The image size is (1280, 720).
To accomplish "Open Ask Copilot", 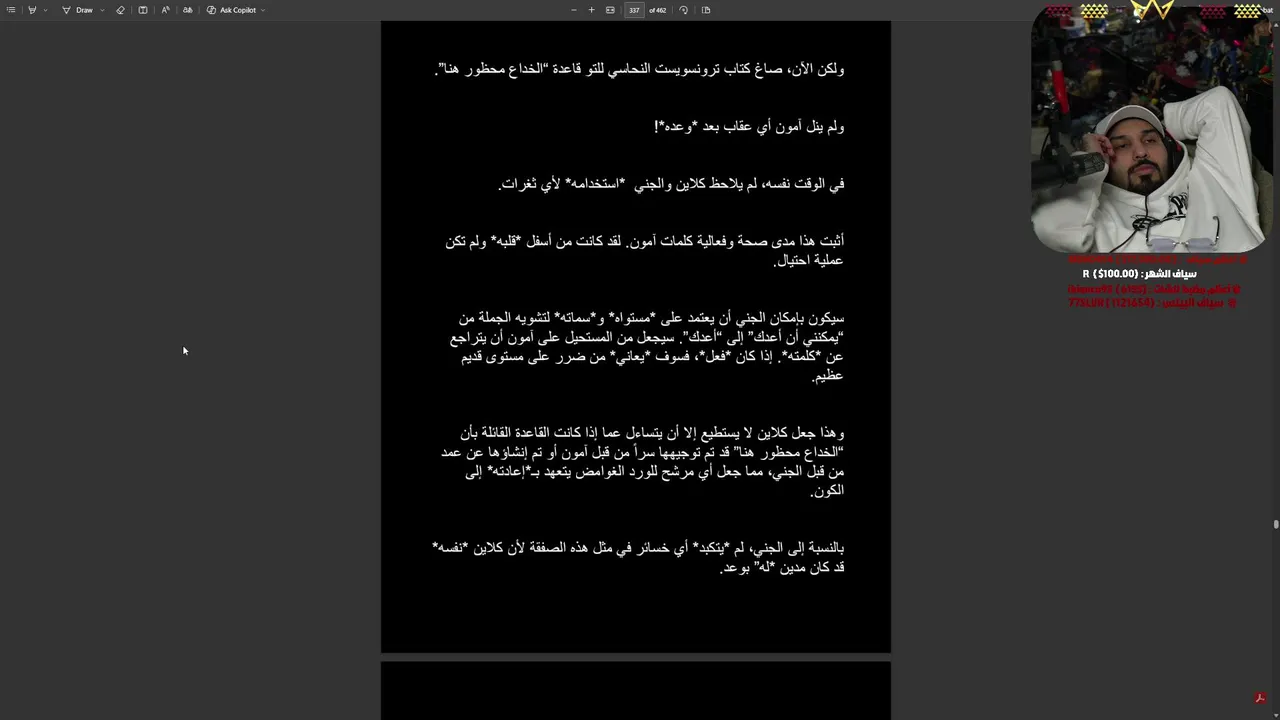I will coord(232,10).
